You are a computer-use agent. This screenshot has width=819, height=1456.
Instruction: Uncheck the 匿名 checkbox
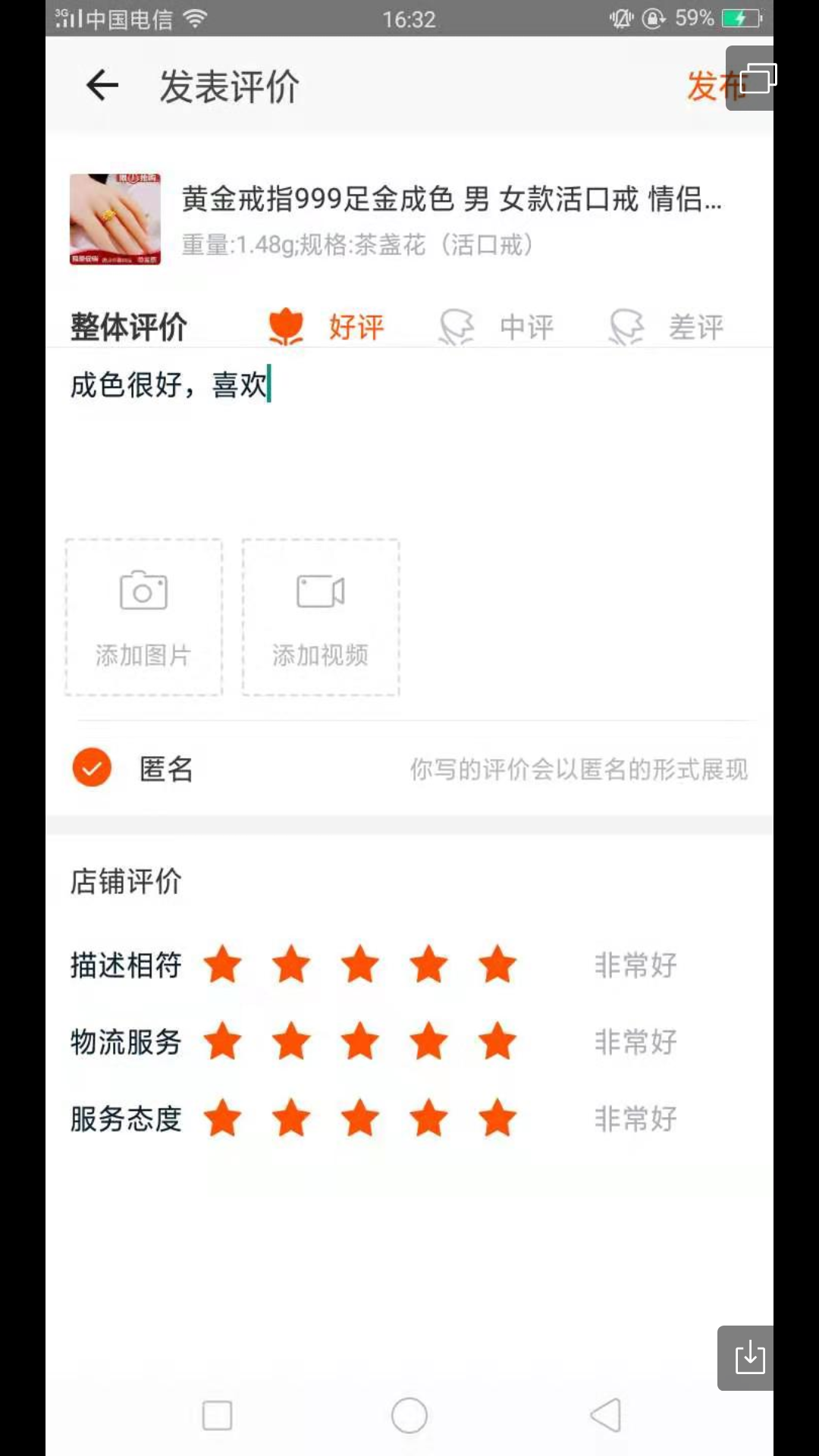(92, 767)
